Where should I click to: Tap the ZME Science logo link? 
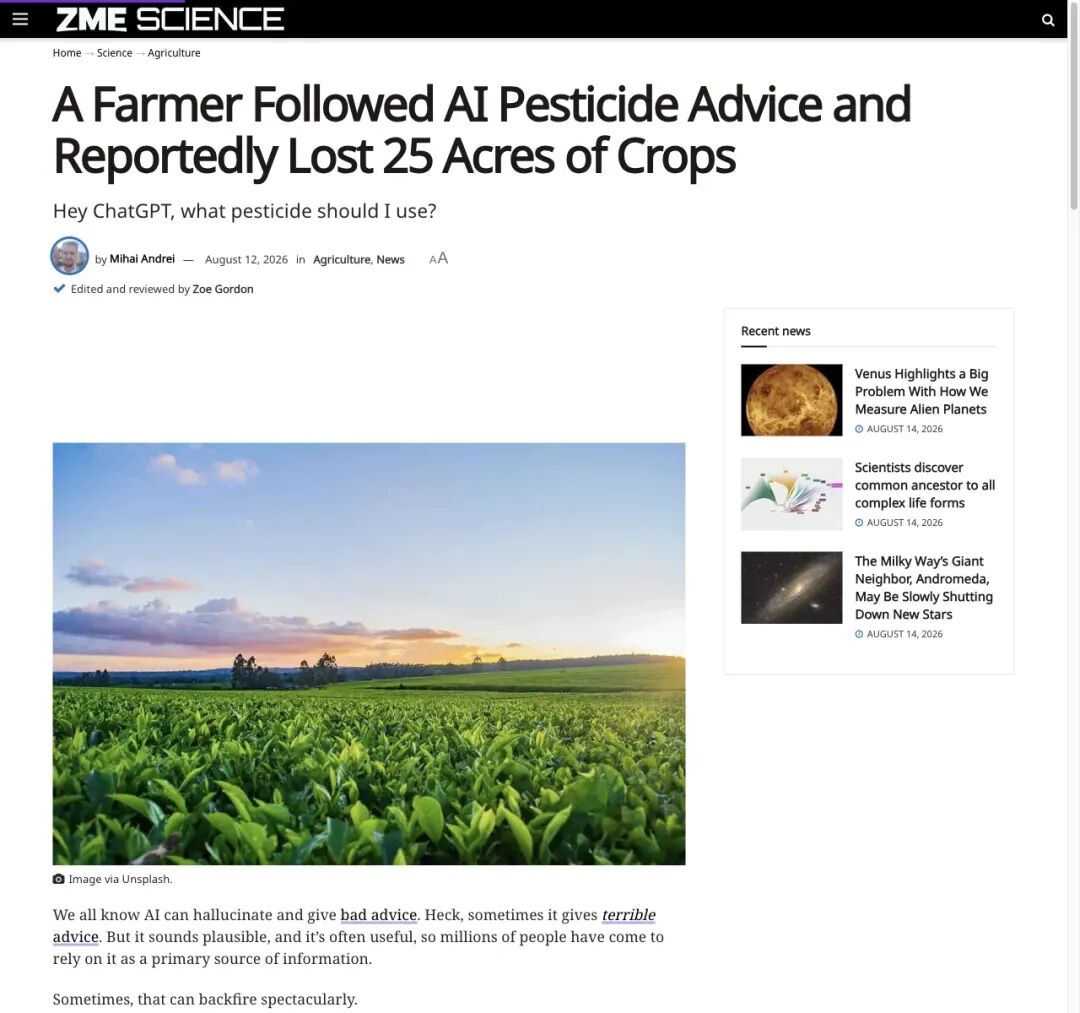pos(169,19)
